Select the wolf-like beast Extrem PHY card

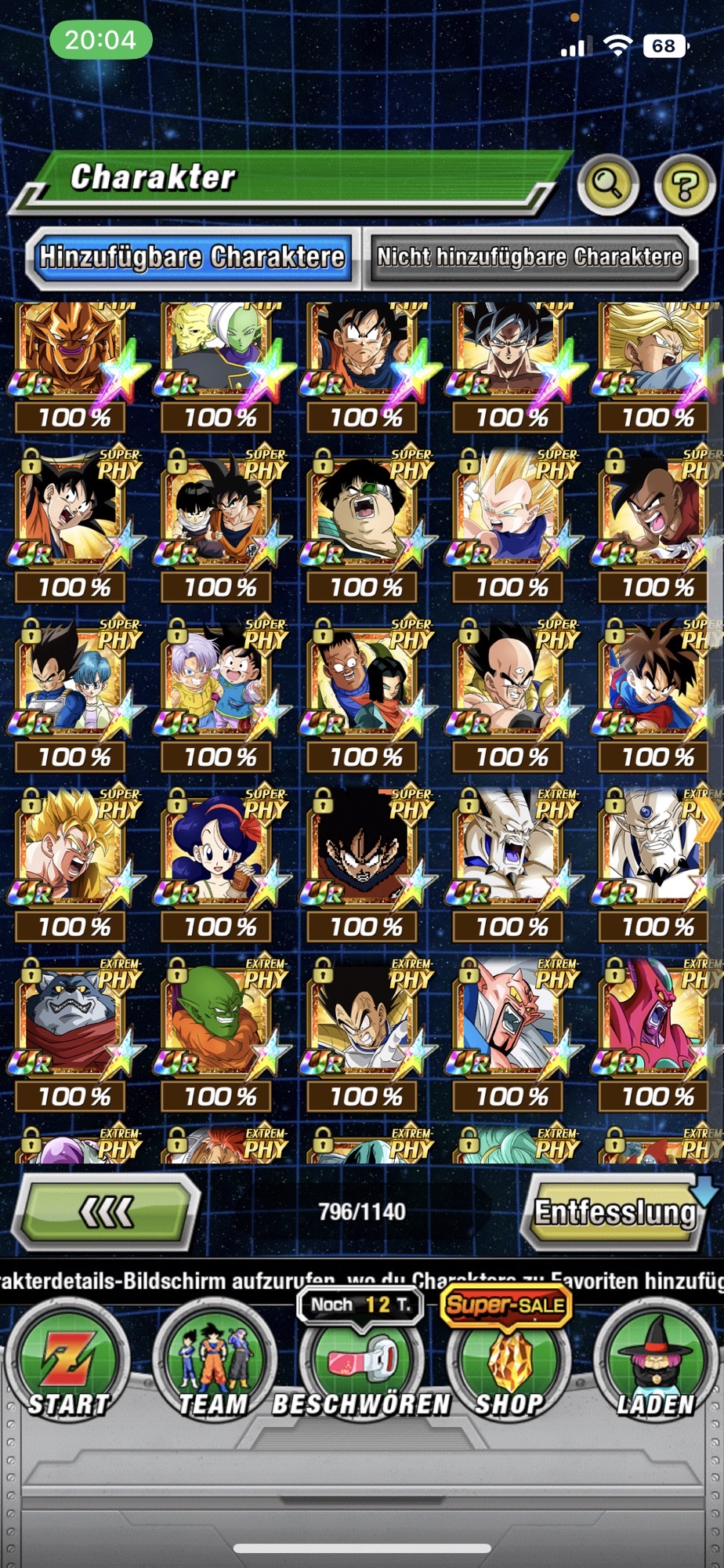click(x=74, y=1033)
